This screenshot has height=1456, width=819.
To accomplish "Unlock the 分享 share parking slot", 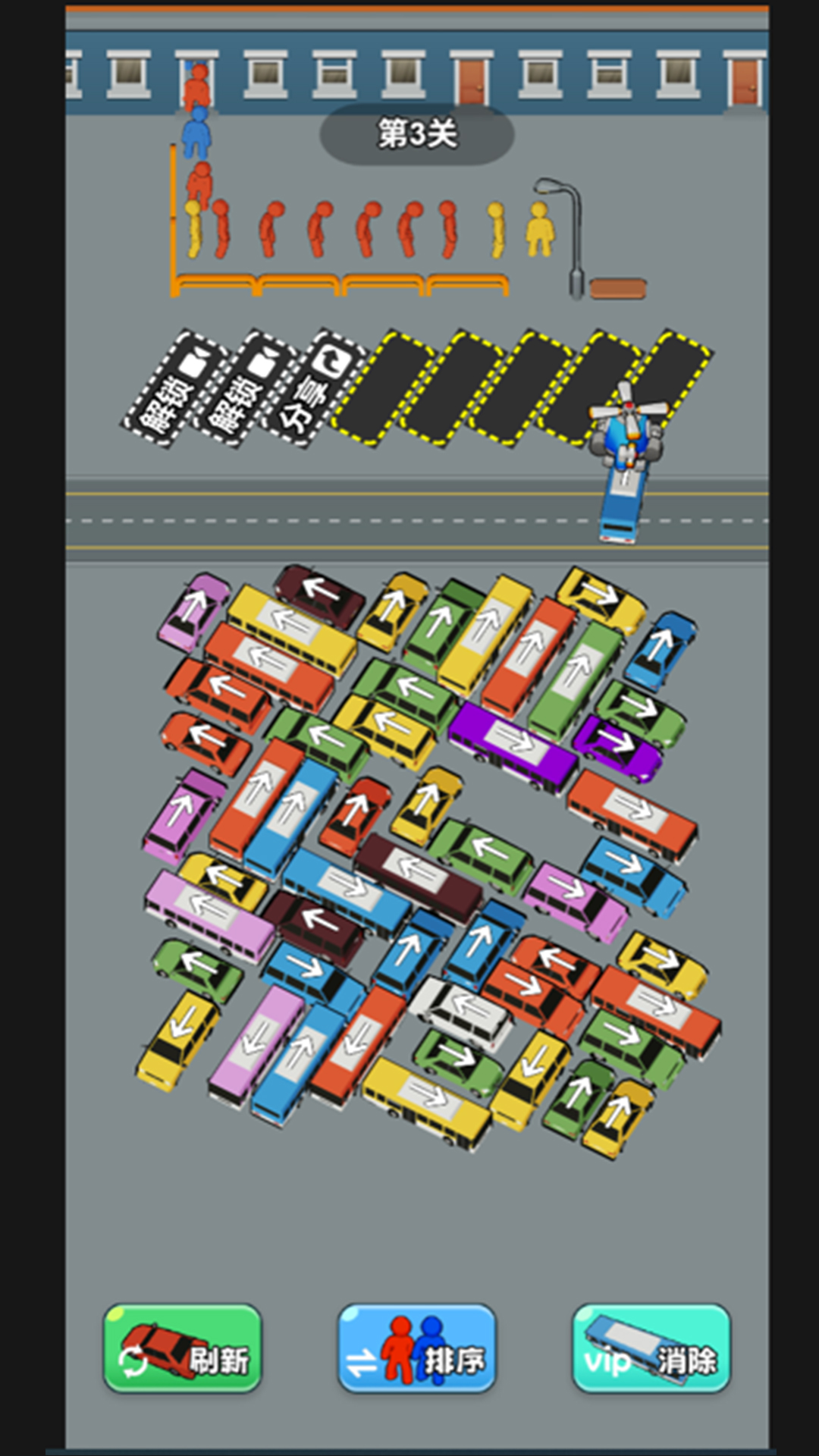I will (315, 388).
